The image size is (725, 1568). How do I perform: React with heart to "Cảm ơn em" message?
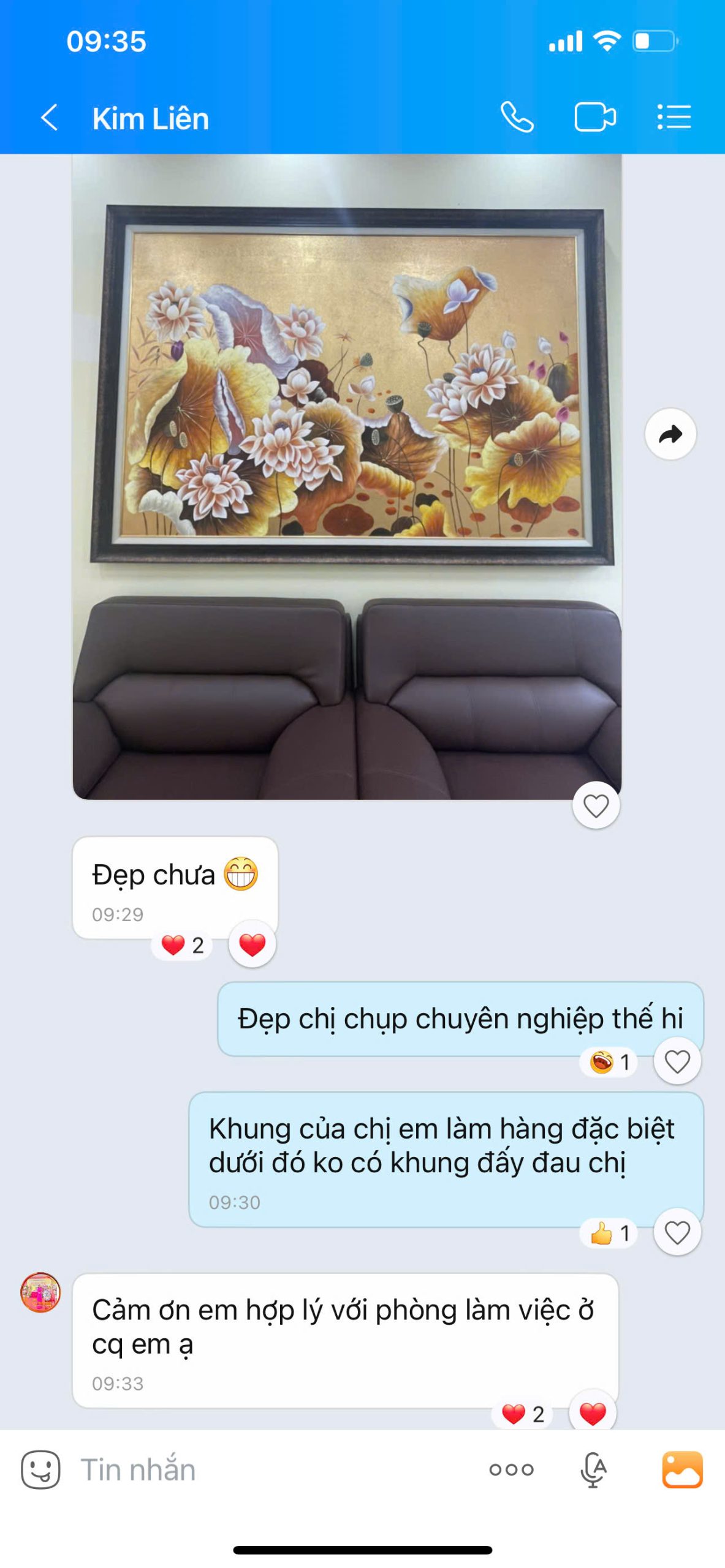[x=592, y=1414]
